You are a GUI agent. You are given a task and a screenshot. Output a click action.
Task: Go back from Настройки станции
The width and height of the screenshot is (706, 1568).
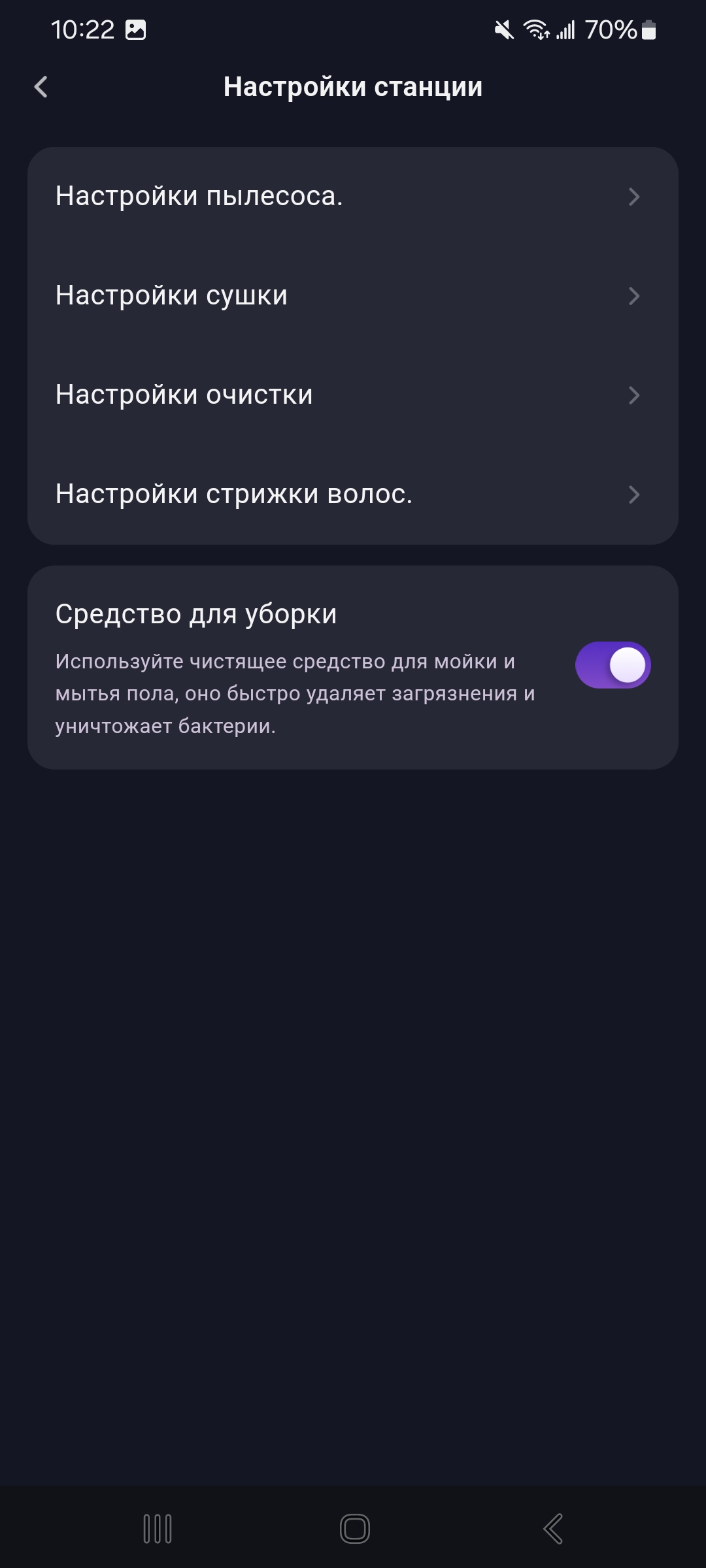coord(41,87)
